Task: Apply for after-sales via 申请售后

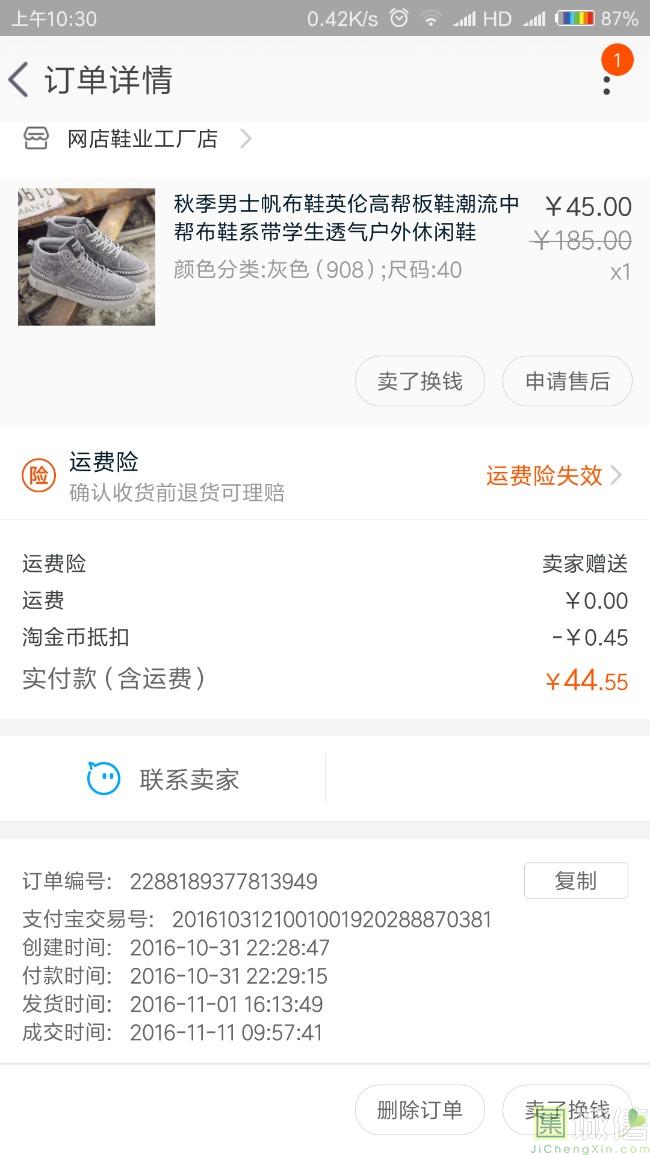Action: point(567,381)
